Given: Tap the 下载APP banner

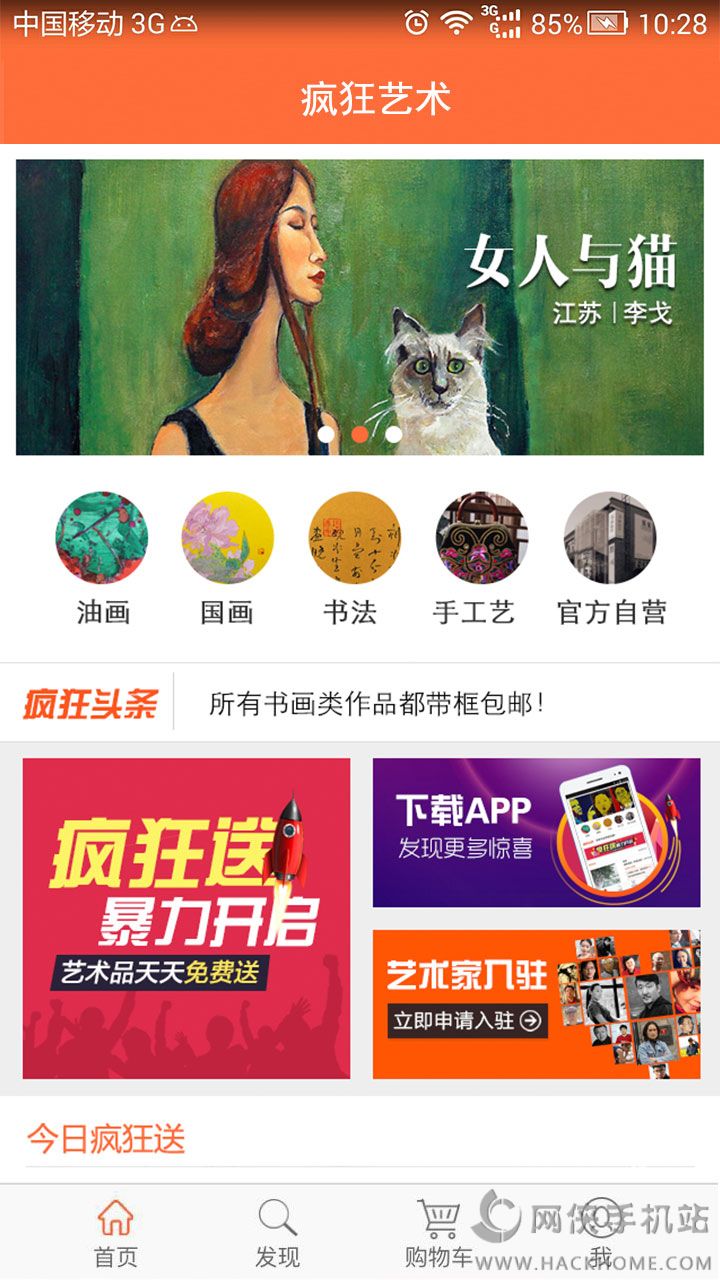Looking at the screenshot, I should tap(536, 832).
